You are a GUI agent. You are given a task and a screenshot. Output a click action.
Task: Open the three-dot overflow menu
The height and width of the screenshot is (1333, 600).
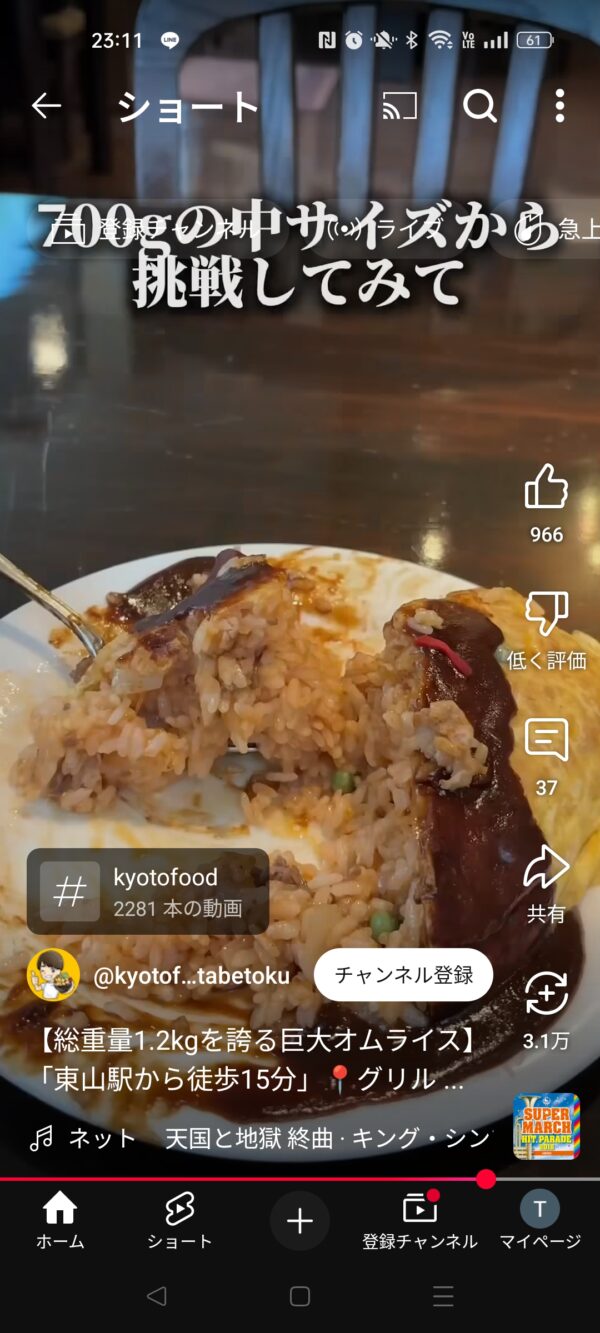(559, 106)
